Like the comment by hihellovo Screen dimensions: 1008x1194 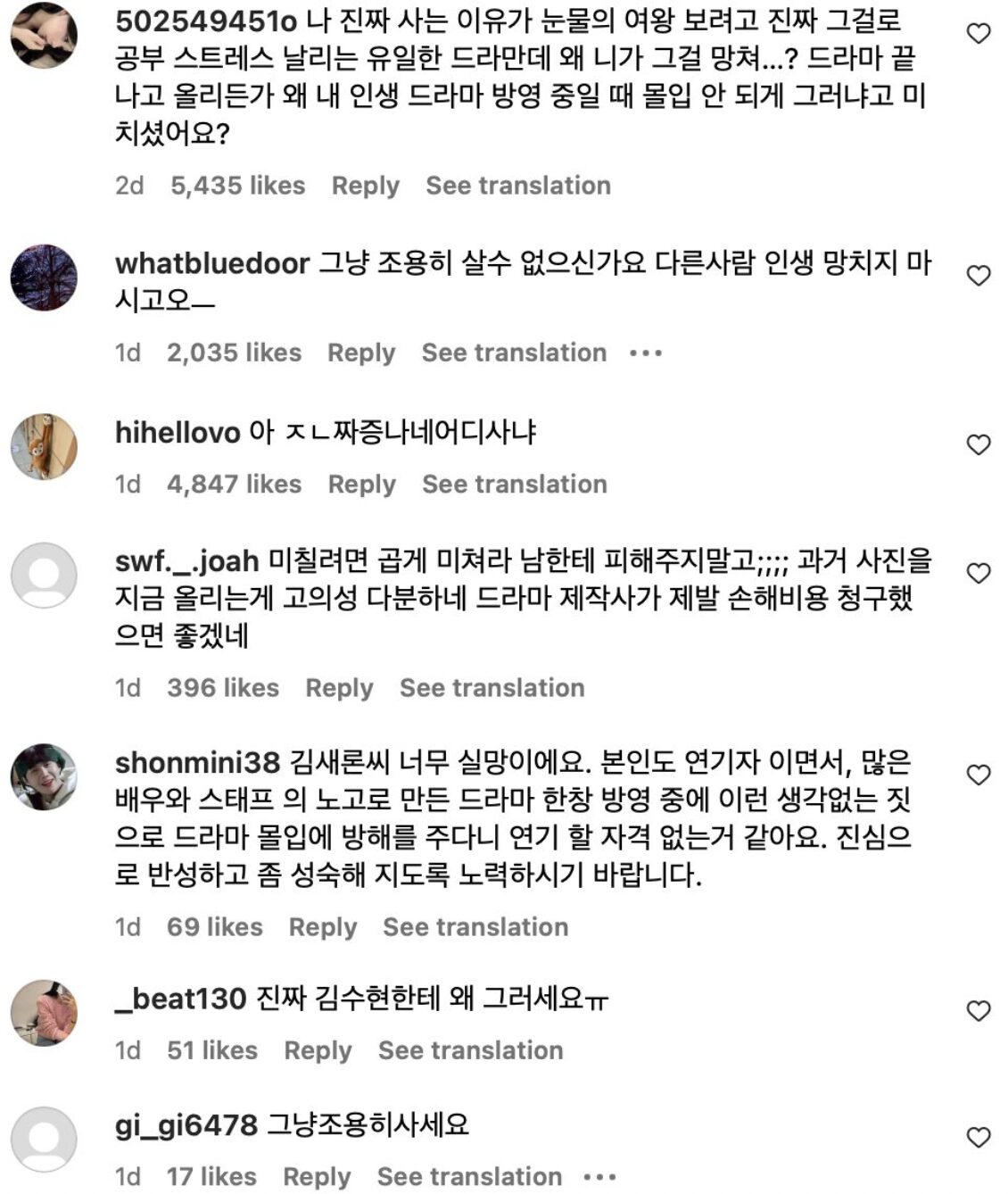coord(979,444)
